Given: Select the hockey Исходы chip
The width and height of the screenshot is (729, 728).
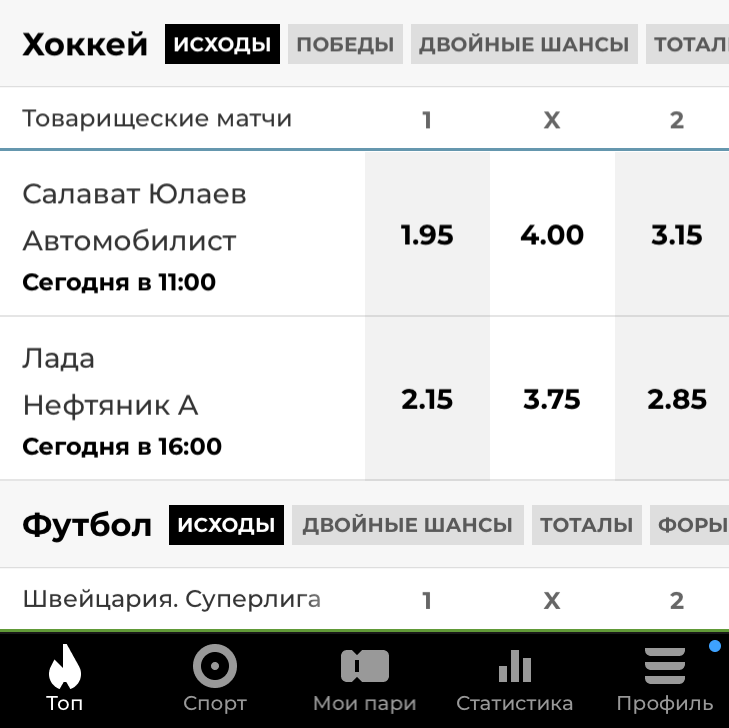Looking at the screenshot, I should (x=222, y=44).
